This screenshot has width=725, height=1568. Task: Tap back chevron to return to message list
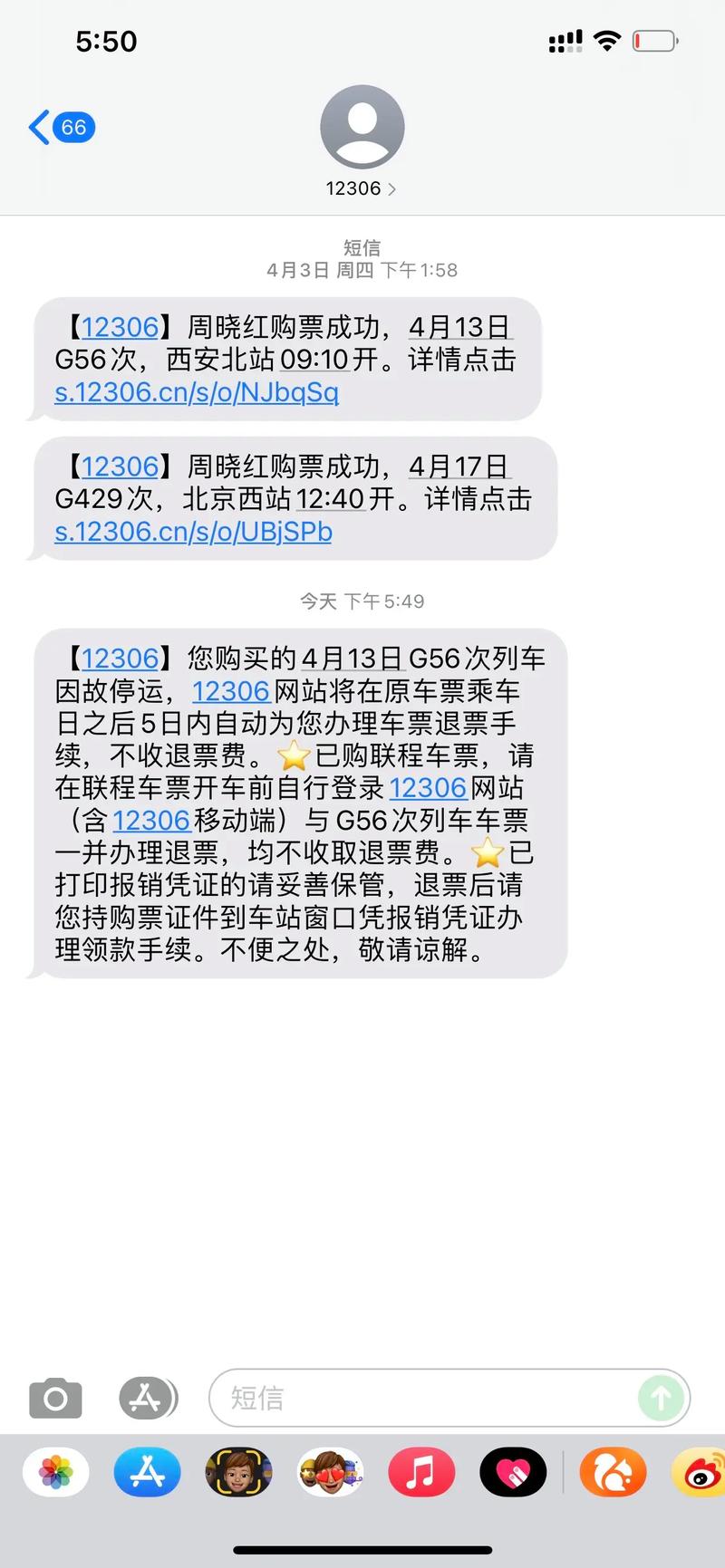coord(36,127)
